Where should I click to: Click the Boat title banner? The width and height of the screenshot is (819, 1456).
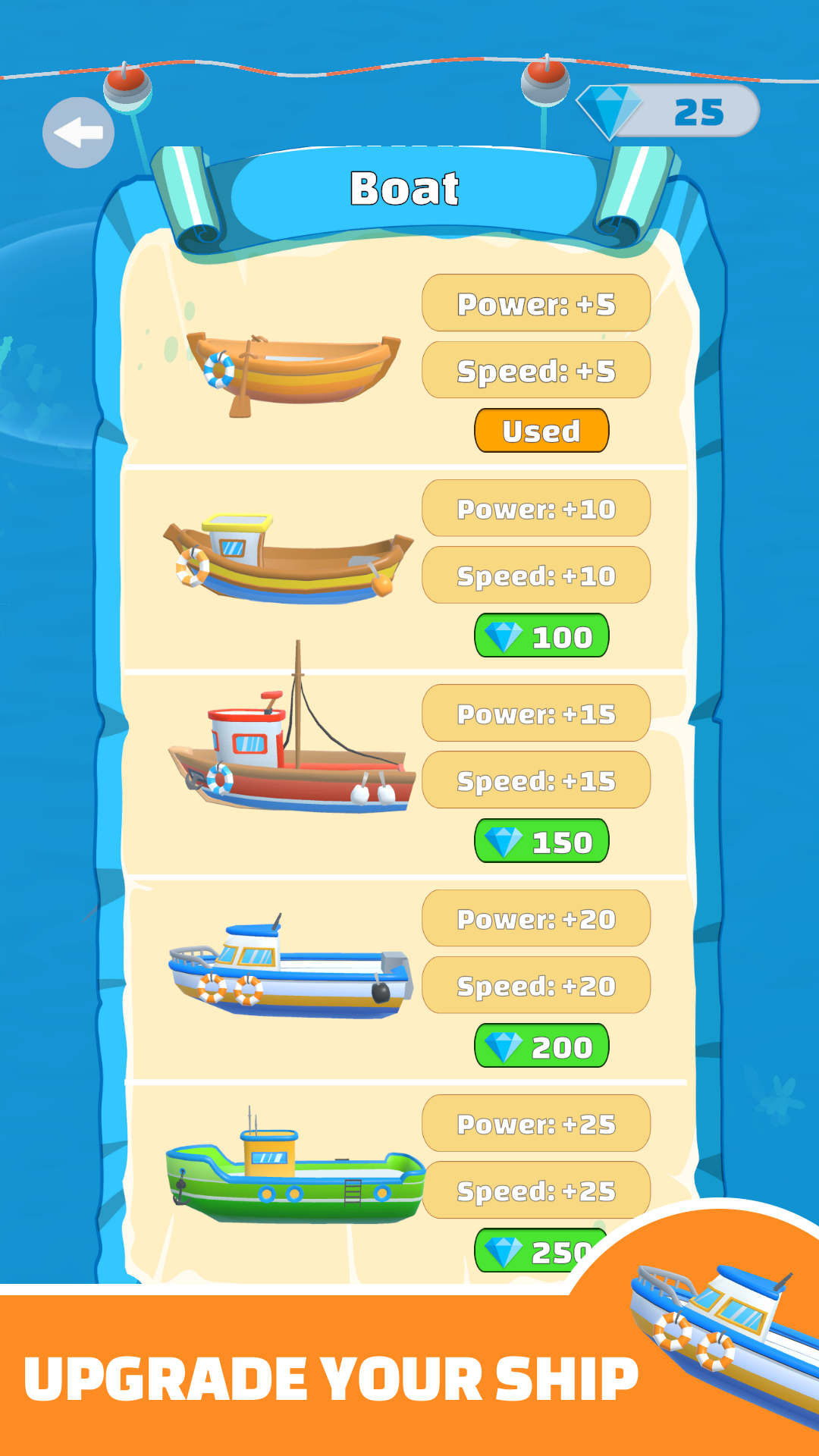[407, 184]
